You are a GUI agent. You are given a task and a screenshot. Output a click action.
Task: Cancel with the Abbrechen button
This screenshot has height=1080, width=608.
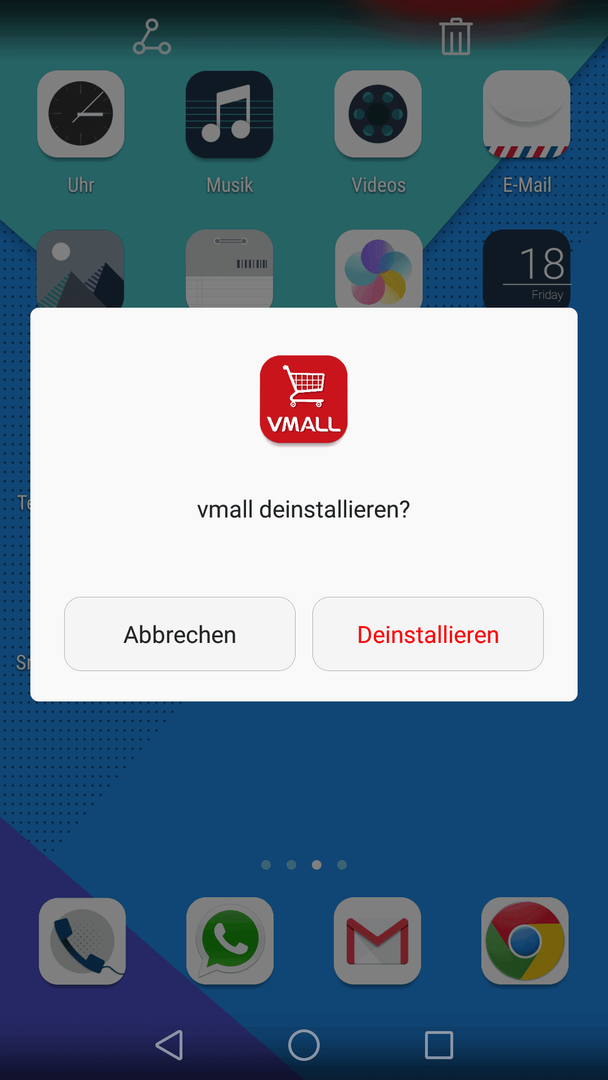(180, 634)
